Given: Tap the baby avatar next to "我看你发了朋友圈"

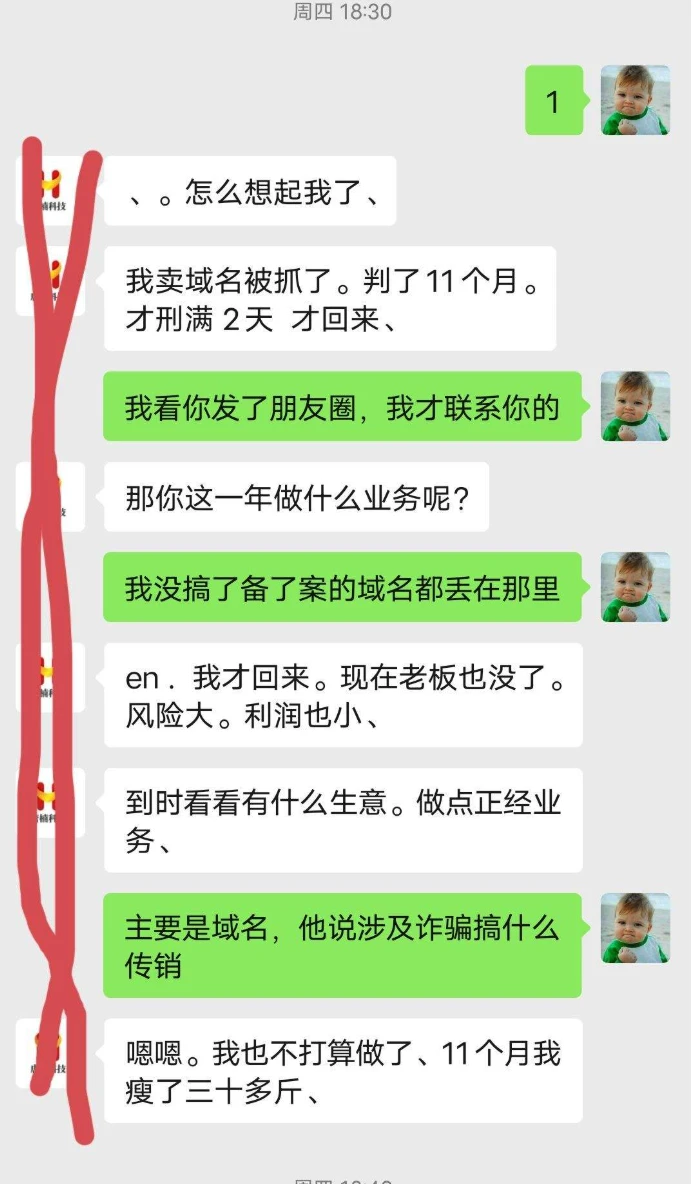Looking at the screenshot, I should coord(635,406).
